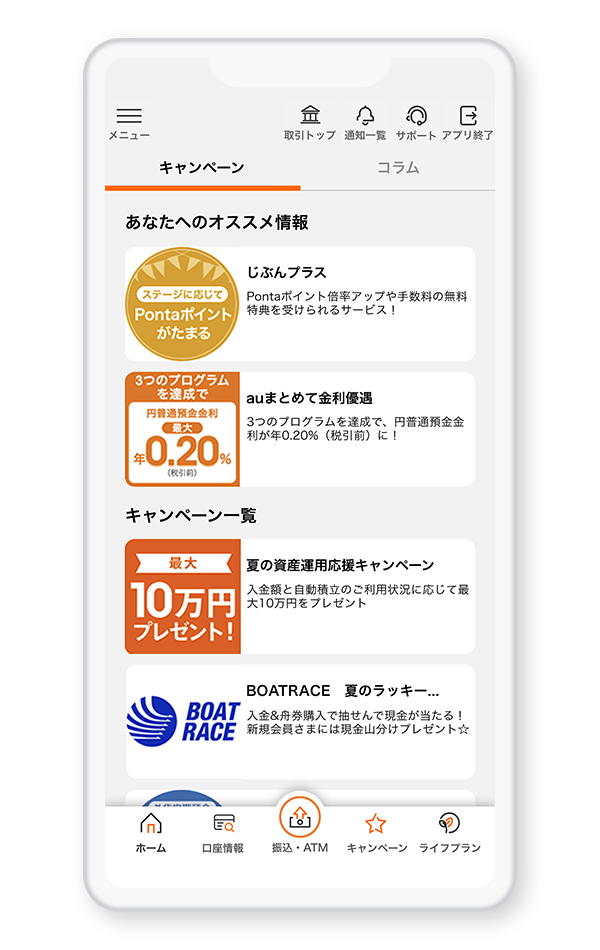View 夏の資産運用応援キャンペーン details
This screenshot has height=950, width=600.
(x=300, y=596)
